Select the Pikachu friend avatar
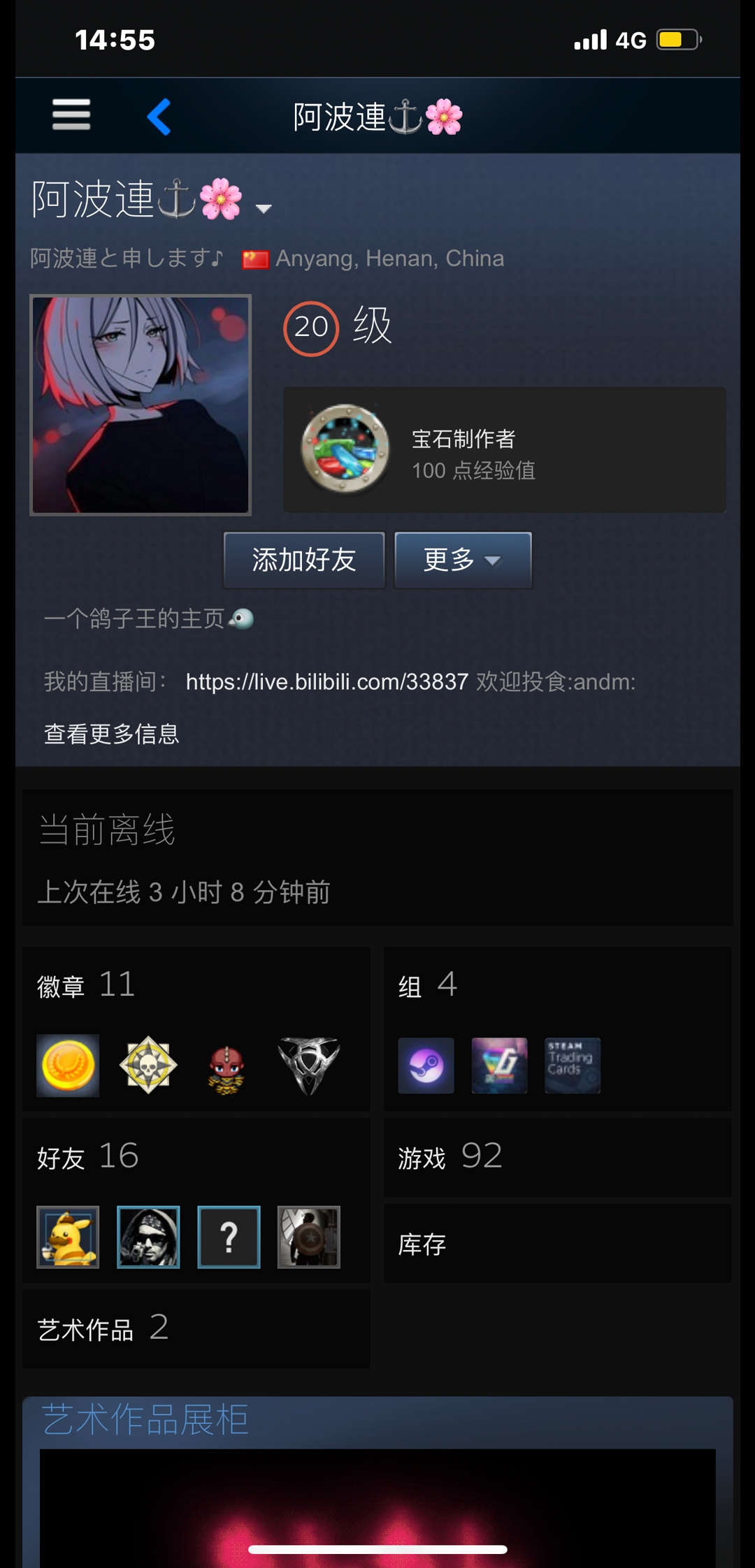755x1568 pixels. coord(67,1237)
